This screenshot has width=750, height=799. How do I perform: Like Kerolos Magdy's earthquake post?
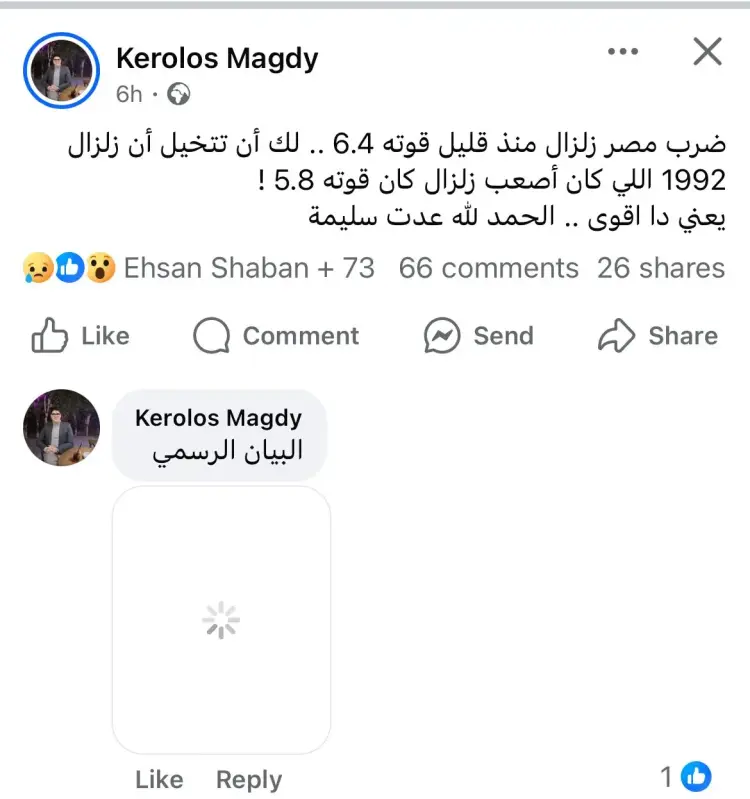click(81, 336)
